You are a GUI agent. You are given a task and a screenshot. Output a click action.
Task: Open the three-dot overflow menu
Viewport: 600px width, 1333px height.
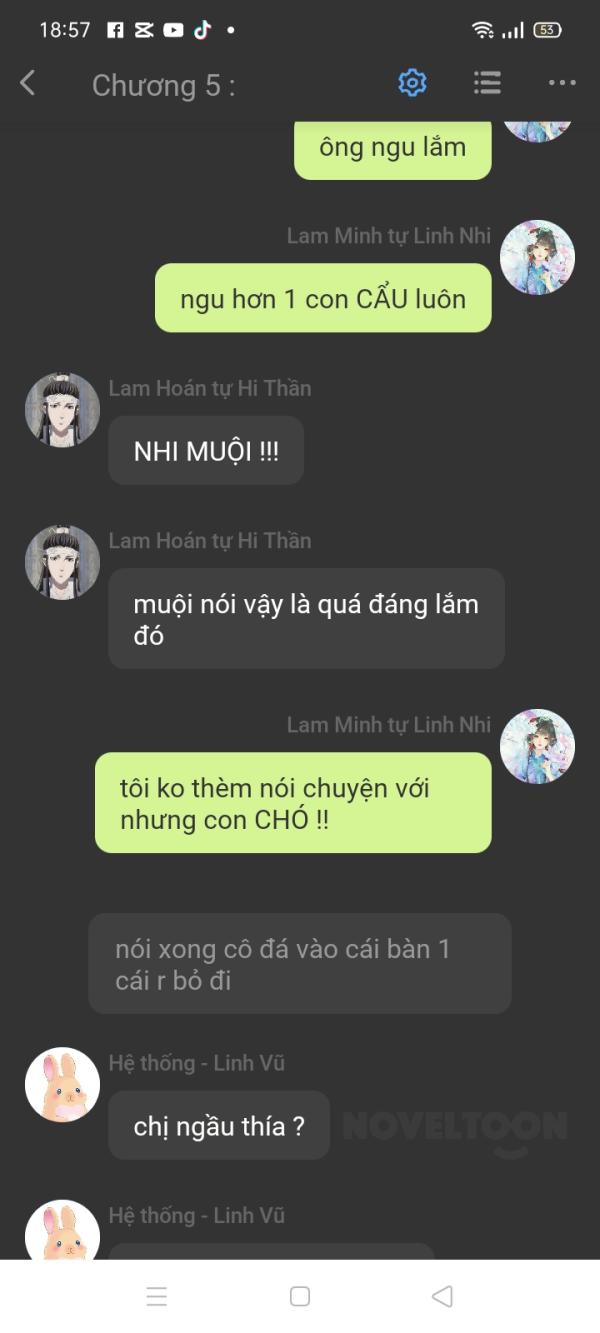[x=562, y=83]
